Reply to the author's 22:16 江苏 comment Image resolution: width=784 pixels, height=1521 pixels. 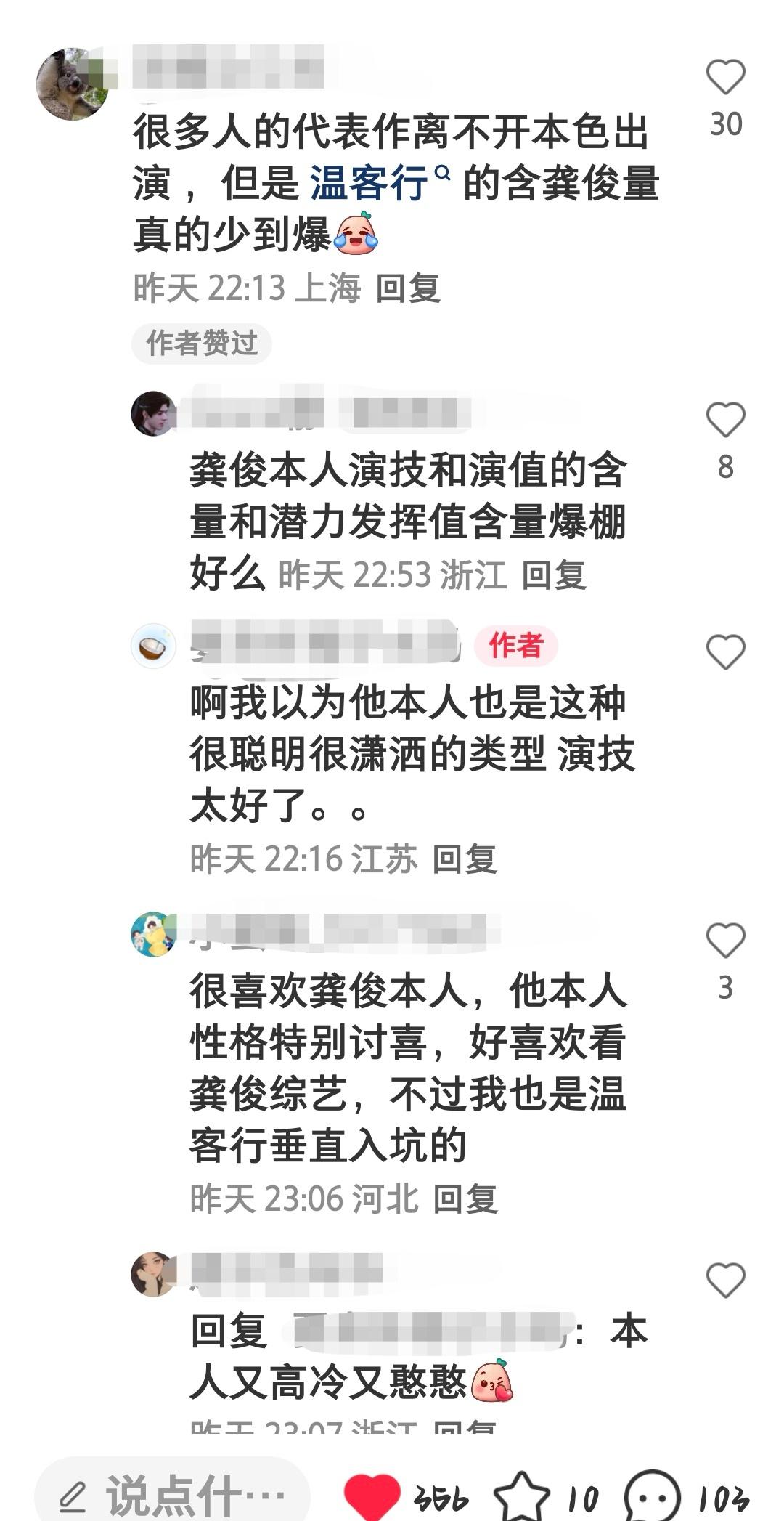click(465, 859)
